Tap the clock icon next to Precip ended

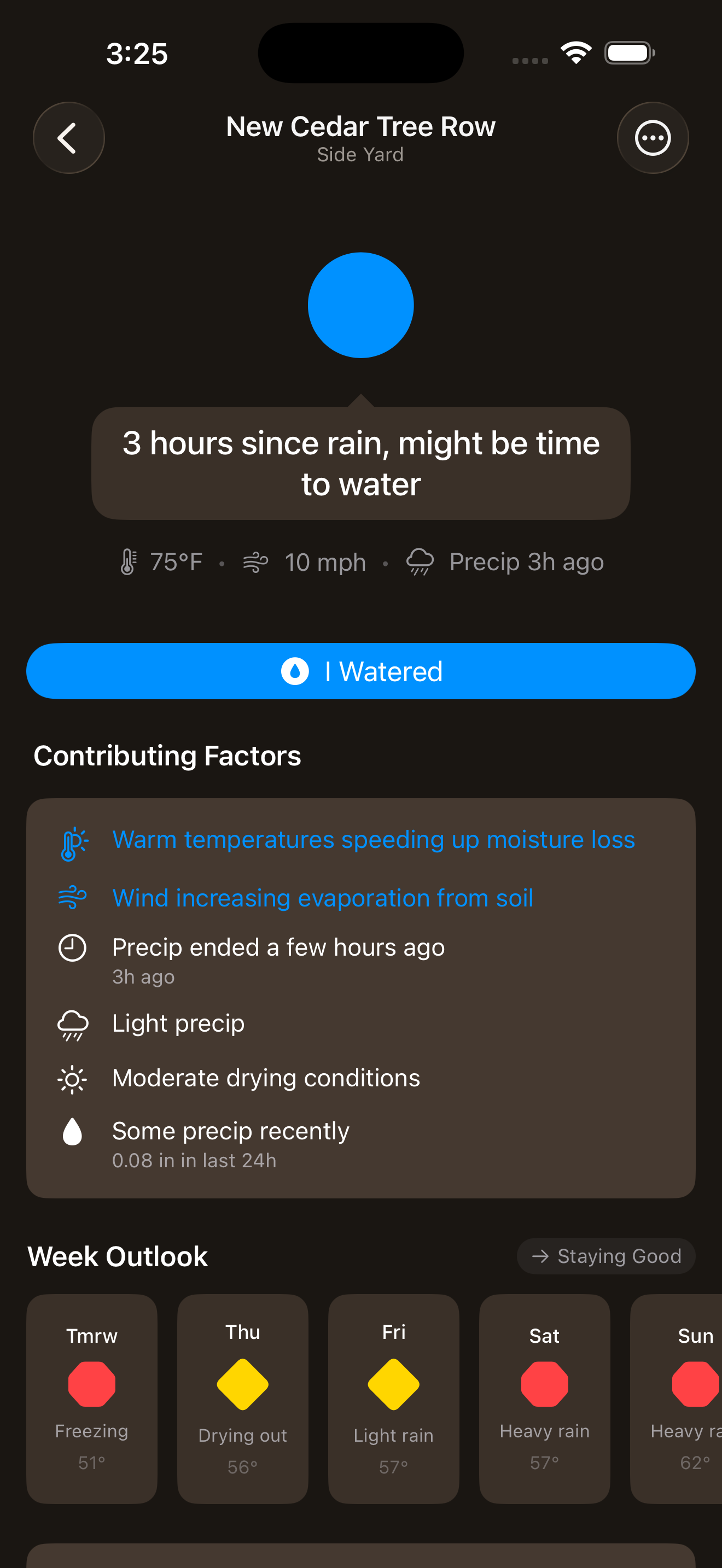click(x=72, y=947)
